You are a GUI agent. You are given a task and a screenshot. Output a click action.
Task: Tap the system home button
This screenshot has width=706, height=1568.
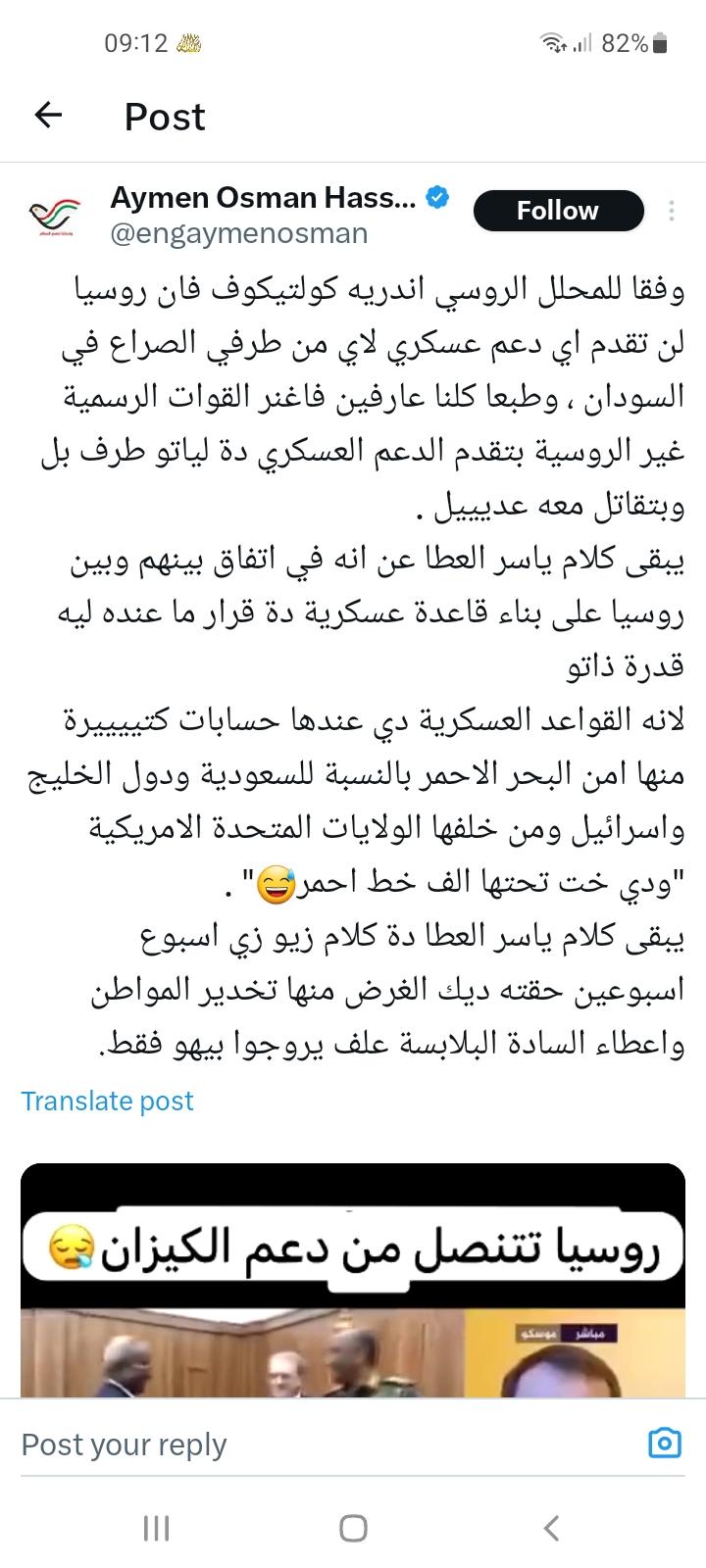(353, 1528)
